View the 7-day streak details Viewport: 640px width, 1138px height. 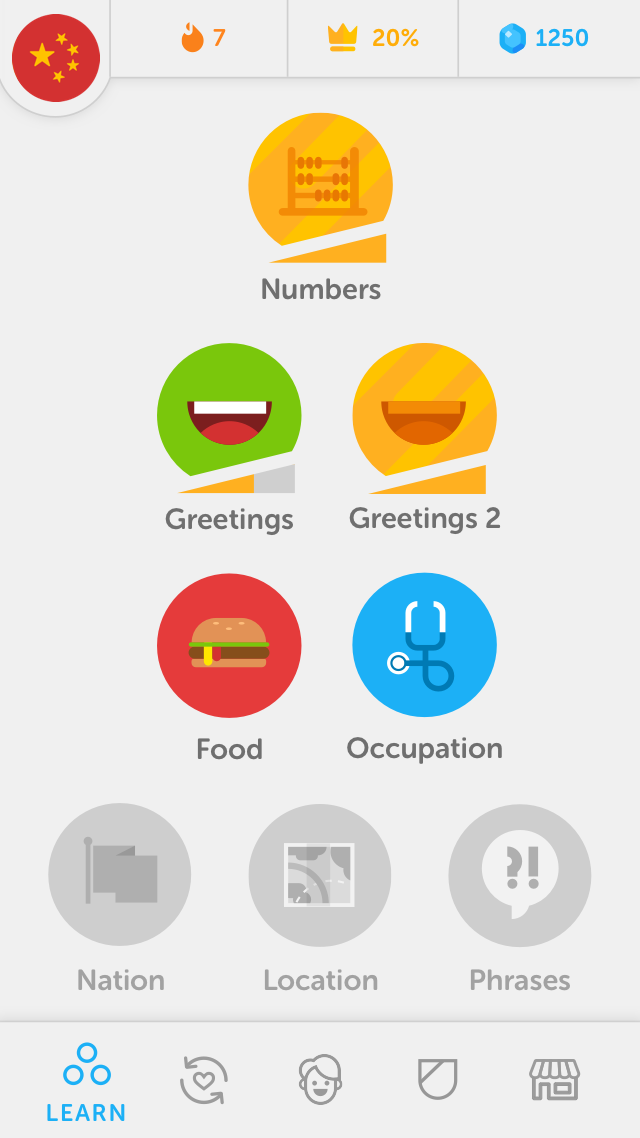[x=203, y=39]
